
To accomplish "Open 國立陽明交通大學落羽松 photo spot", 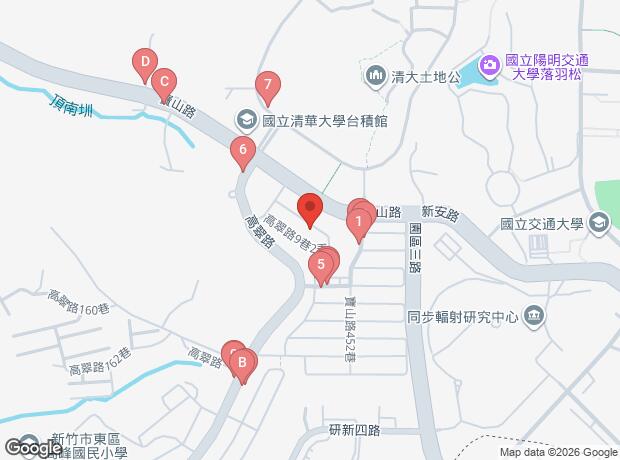I will [x=490, y=64].
